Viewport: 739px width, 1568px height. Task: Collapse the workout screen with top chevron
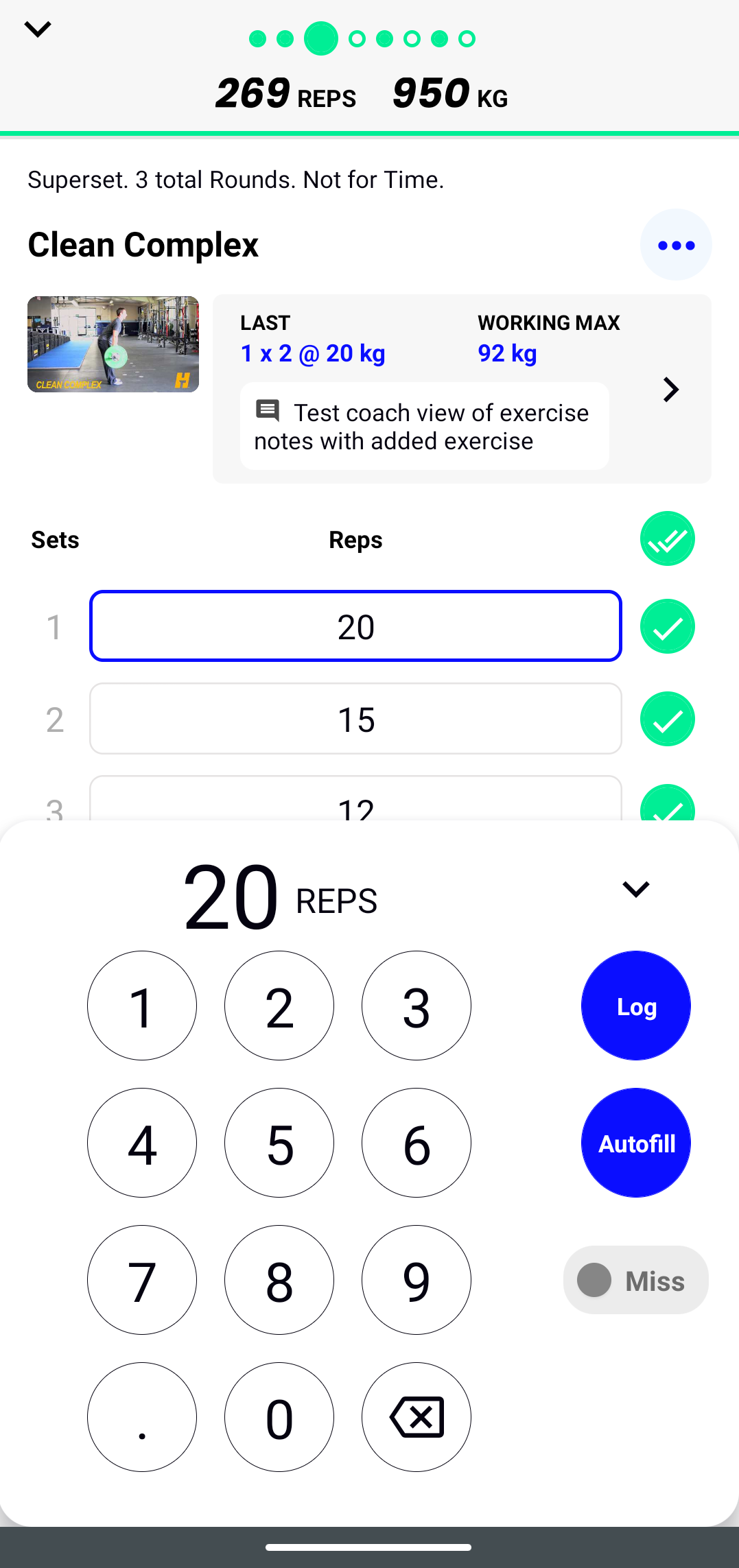tap(38, 29)
